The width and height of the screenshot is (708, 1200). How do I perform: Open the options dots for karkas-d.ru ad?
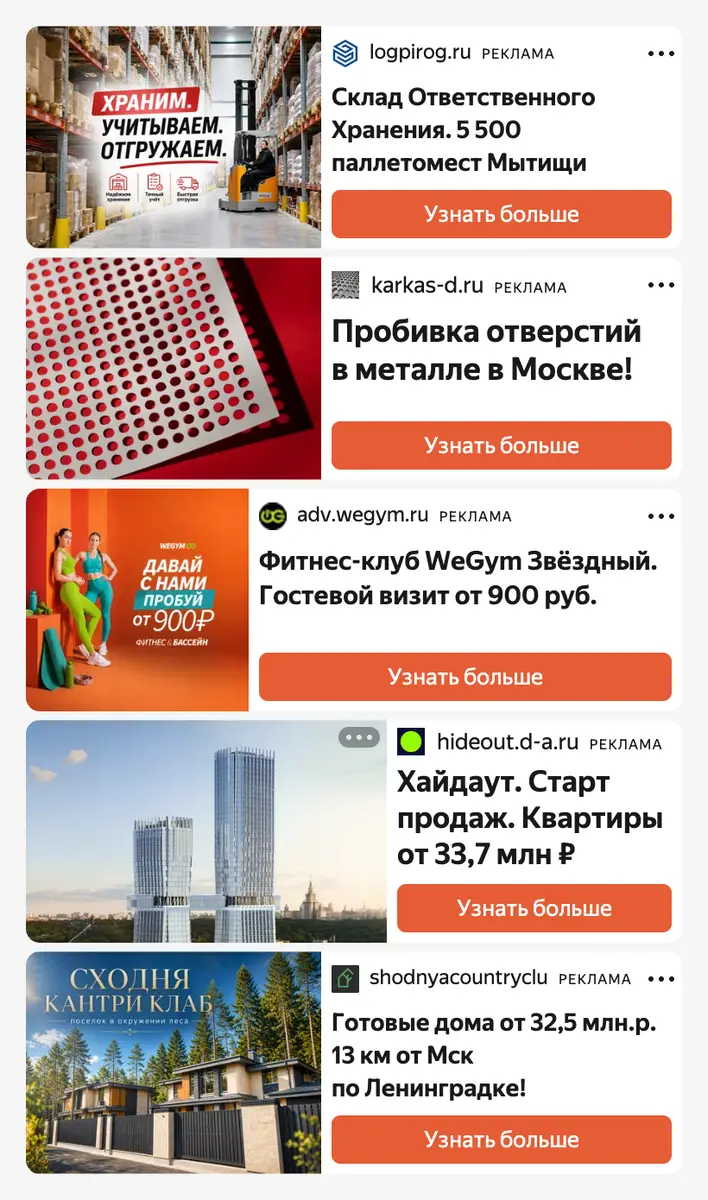661,285
